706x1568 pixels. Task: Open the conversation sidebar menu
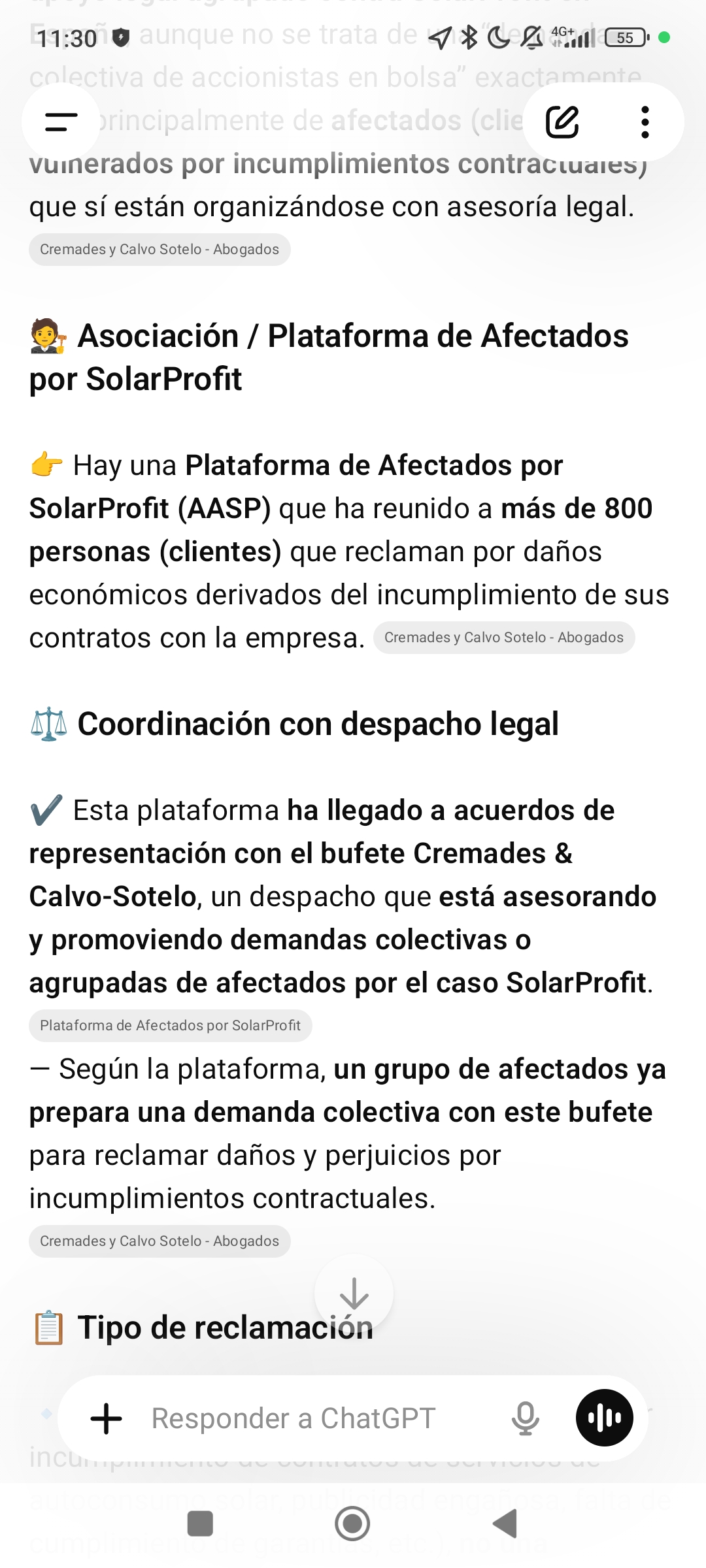[60, 121]
